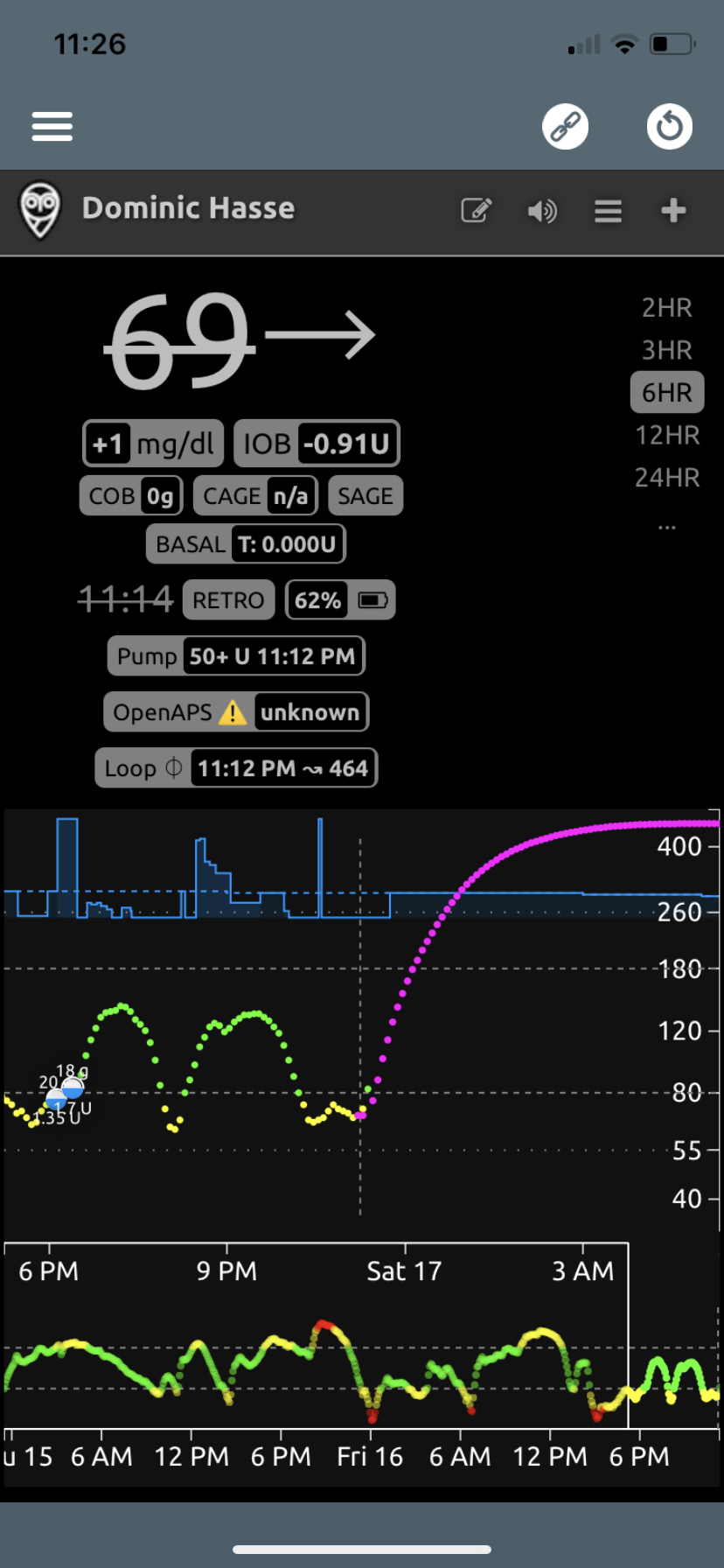Click the speaker alarm icon
Screen dimensions: 724x1568
542,211
